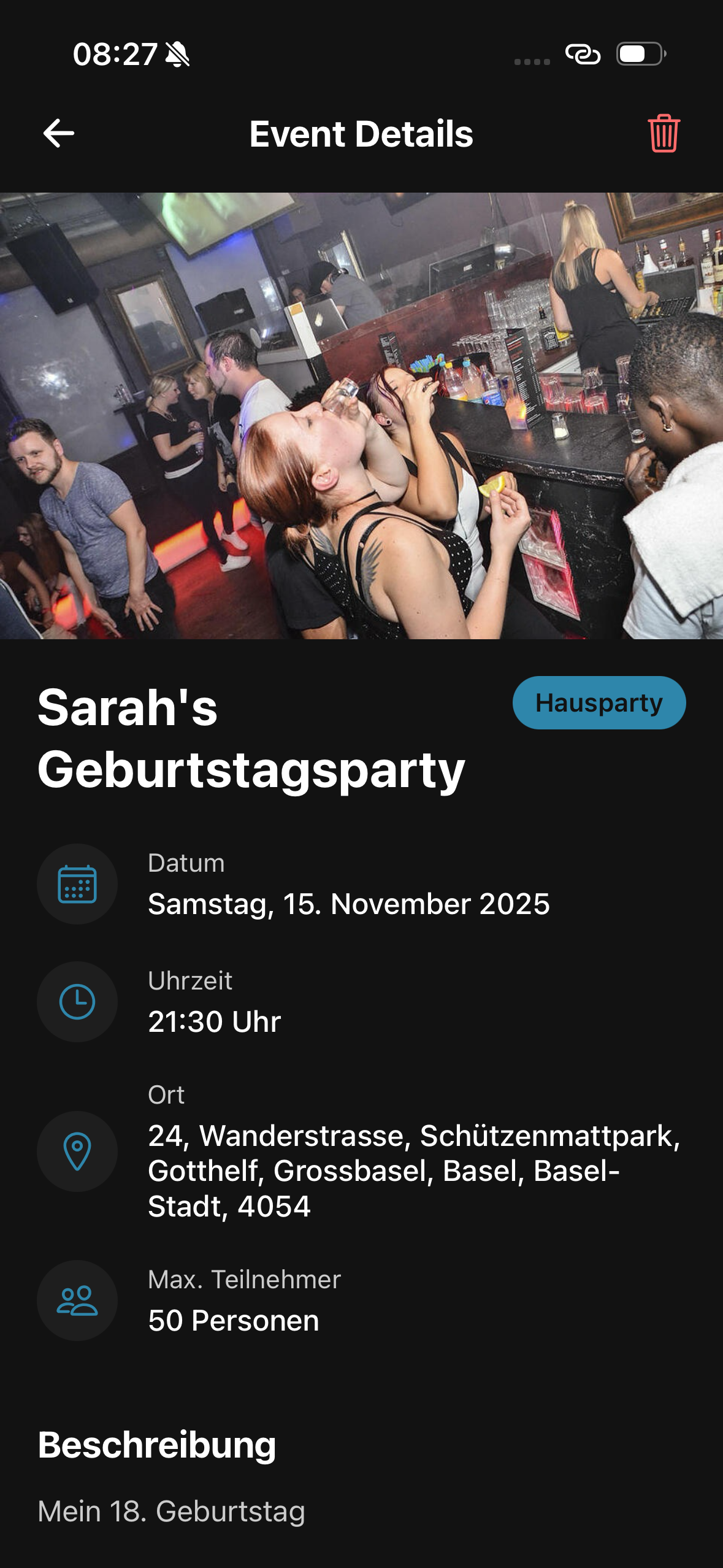Image resolution: width=723 pixels, height=1568 pixels.
Task: Tap the muted notifications bell in status bar
Action: tap(175, 55)
